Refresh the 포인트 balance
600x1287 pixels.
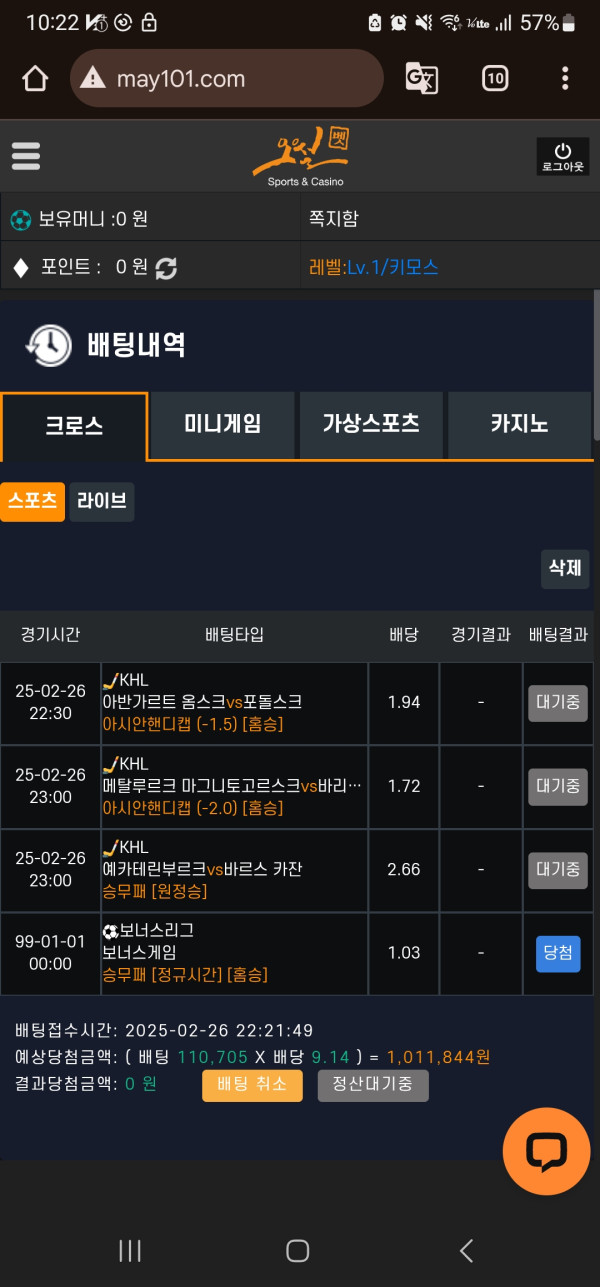coord(166,268)
